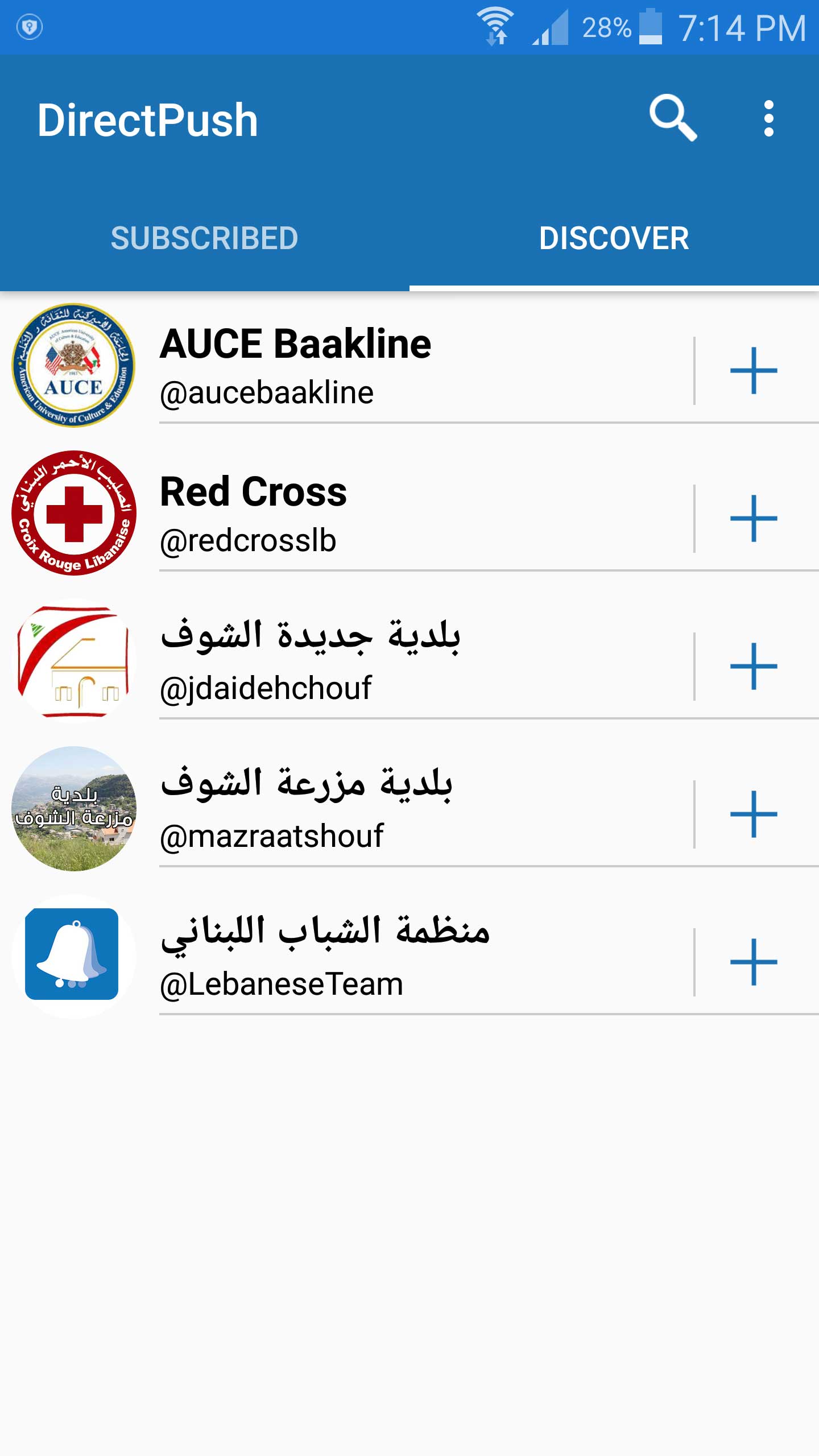Subscribe to @LebaneseTeam channel
819x1456 pixels.
pos(754,961)
